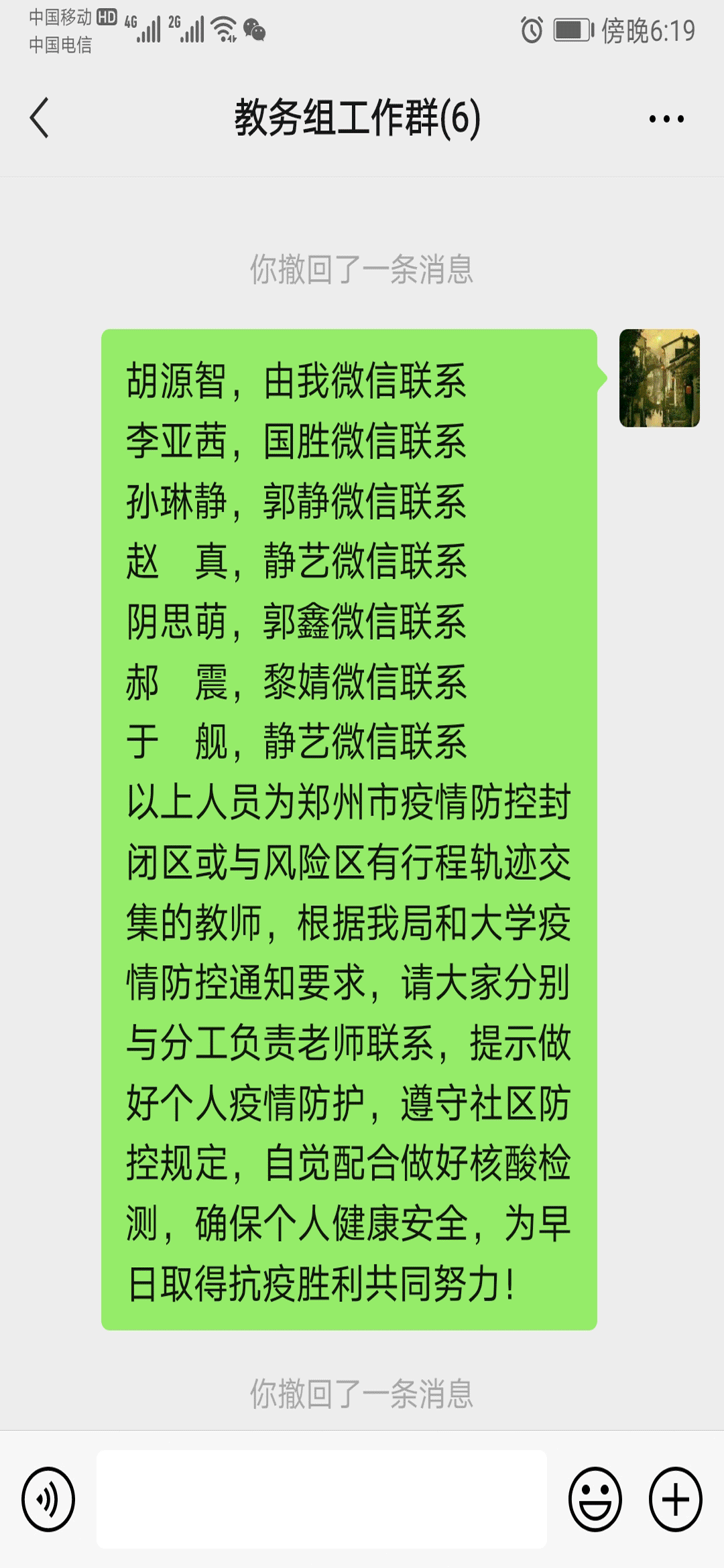Switch to voice message input

pos(48,1499)
